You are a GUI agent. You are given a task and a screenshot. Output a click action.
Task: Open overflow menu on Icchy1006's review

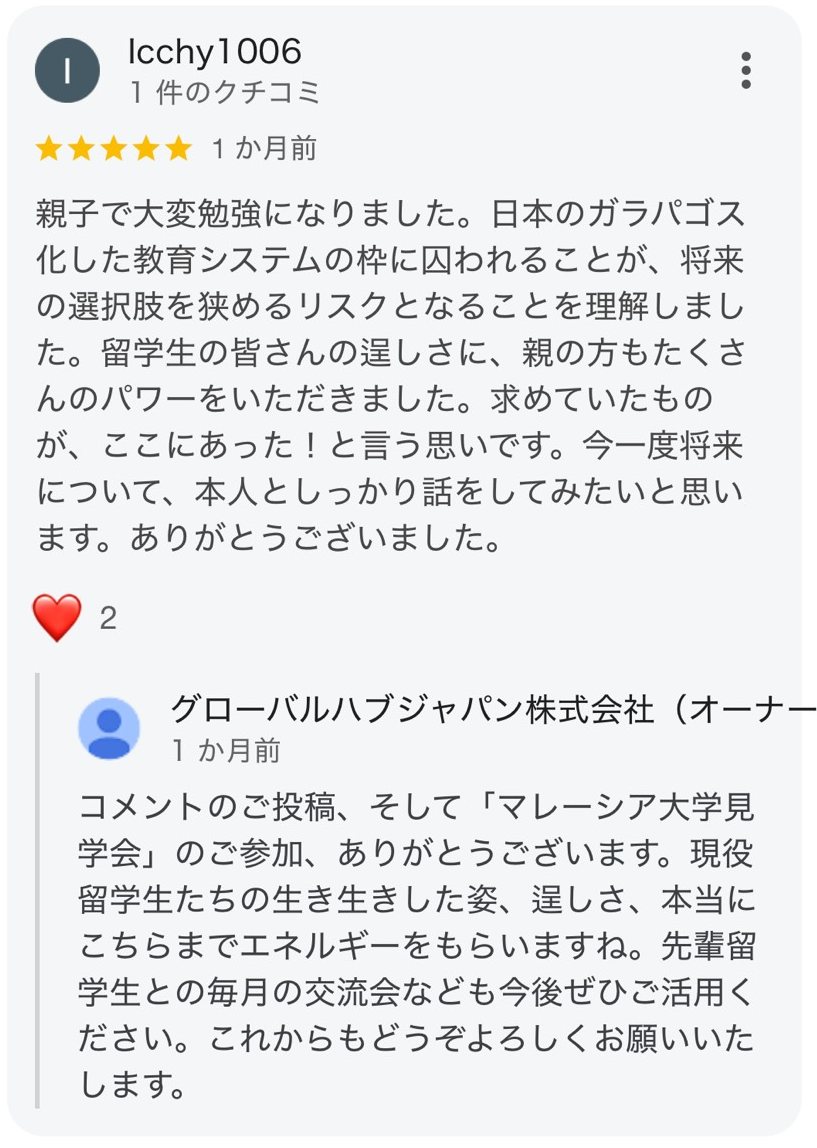(x=746, y=70)
